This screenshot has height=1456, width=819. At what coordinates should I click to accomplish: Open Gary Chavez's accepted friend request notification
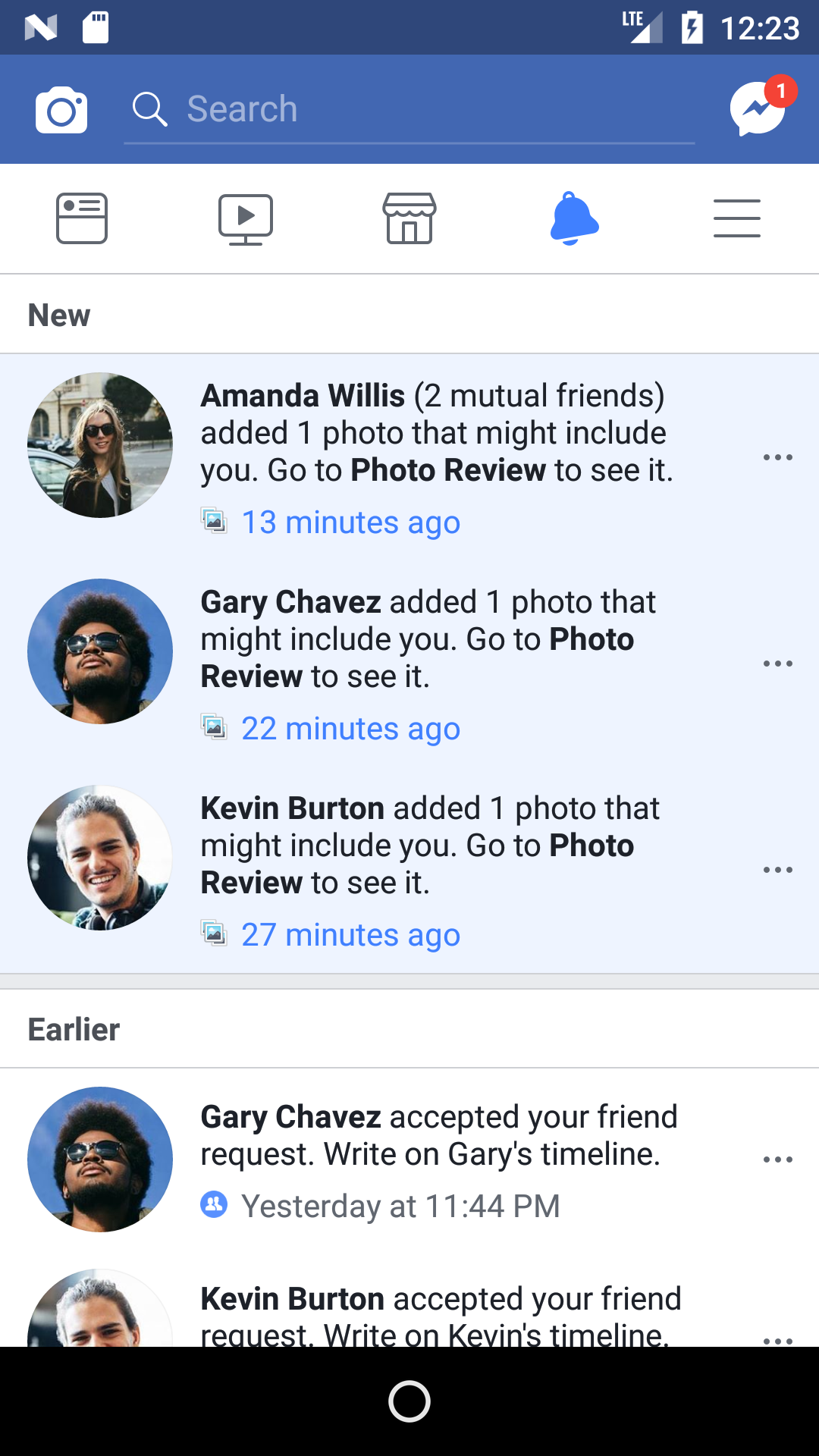409,1159
